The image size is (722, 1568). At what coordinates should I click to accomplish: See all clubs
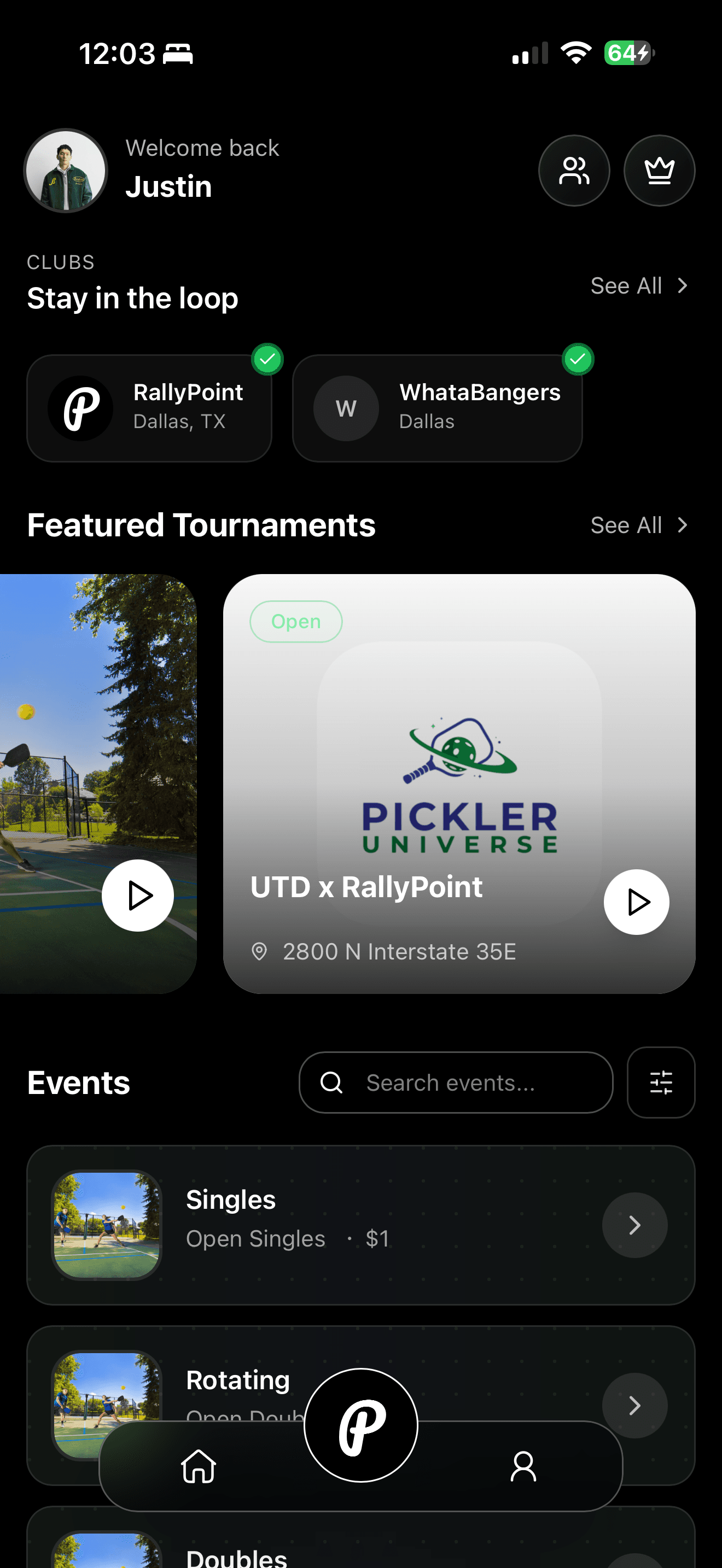click(x=638, y=285)
